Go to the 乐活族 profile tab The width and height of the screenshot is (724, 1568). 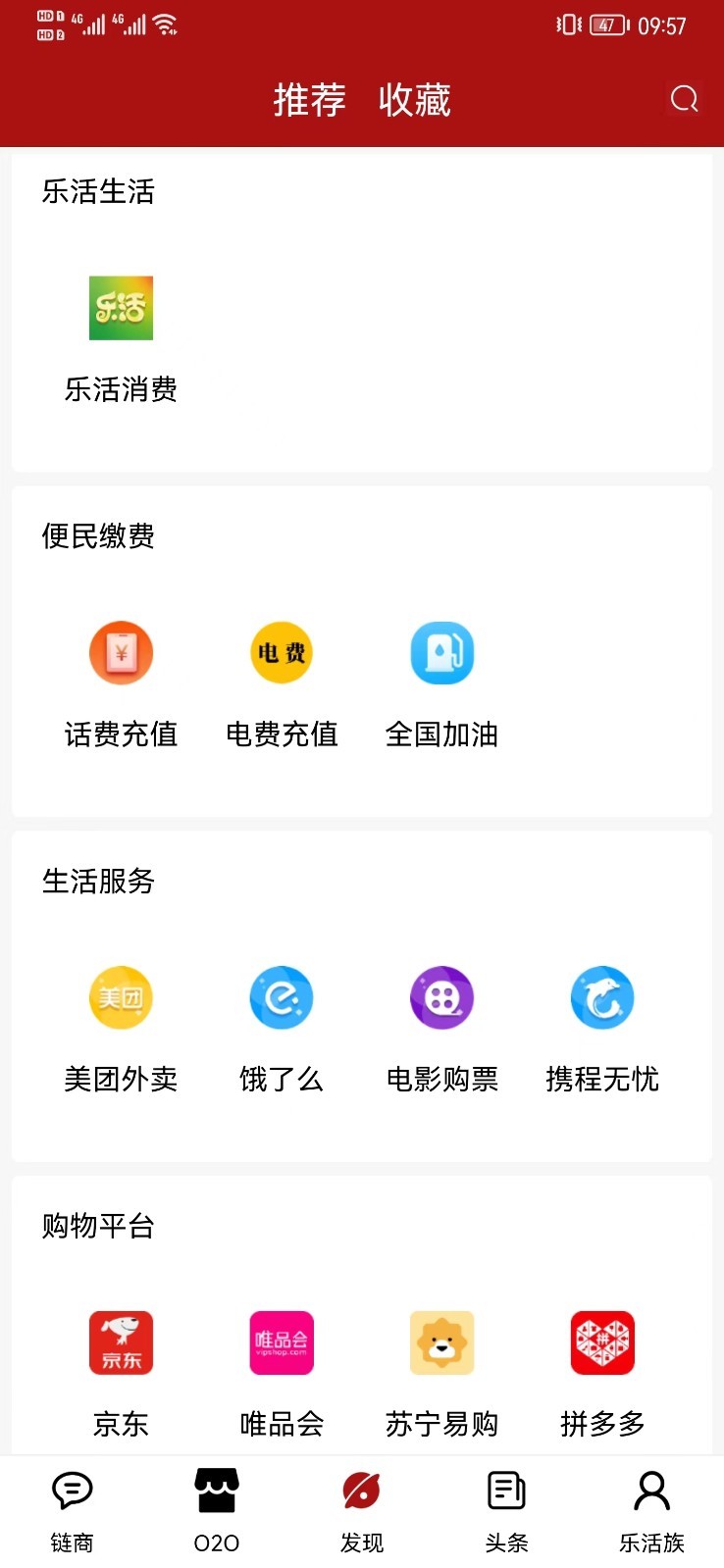pos(651,1511)
